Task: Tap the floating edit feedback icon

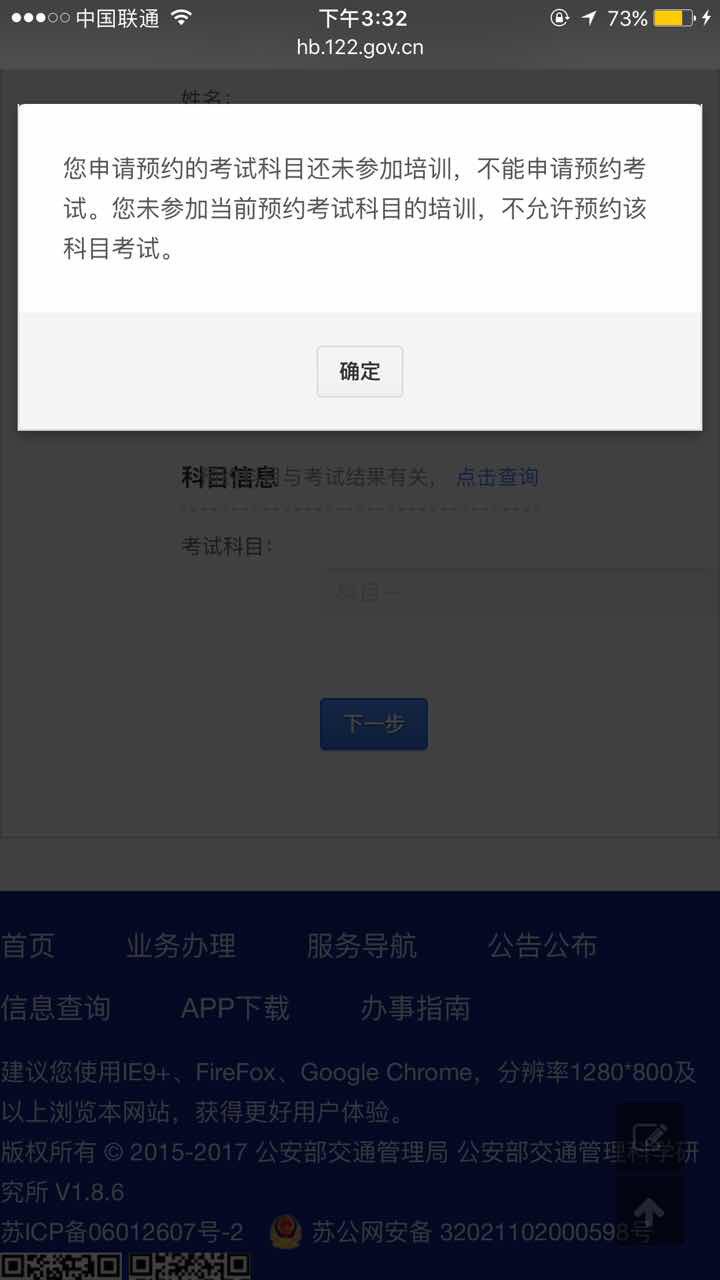Action: pos(650,1138)
